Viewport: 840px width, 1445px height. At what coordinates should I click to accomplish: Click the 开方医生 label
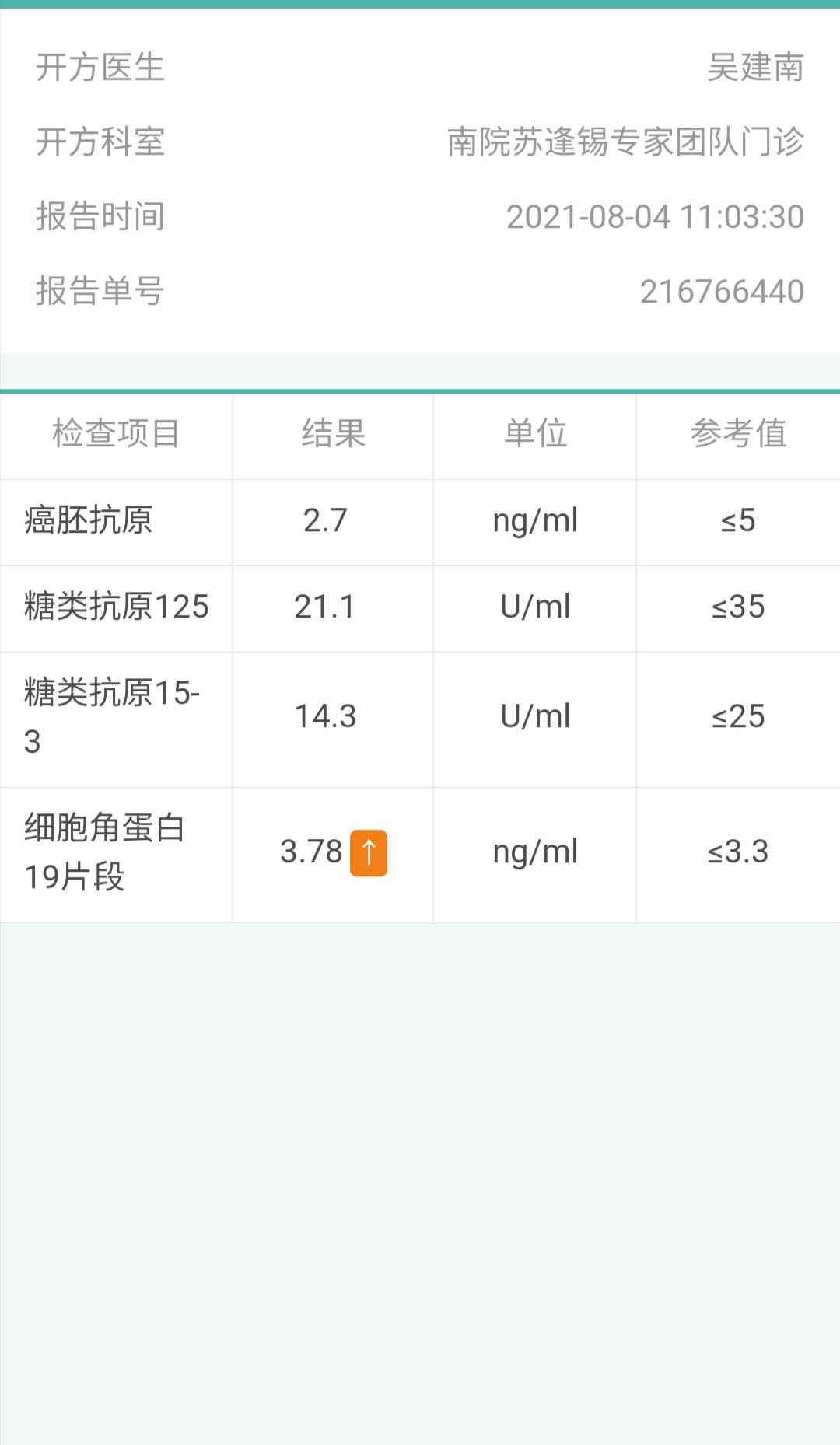97,68
